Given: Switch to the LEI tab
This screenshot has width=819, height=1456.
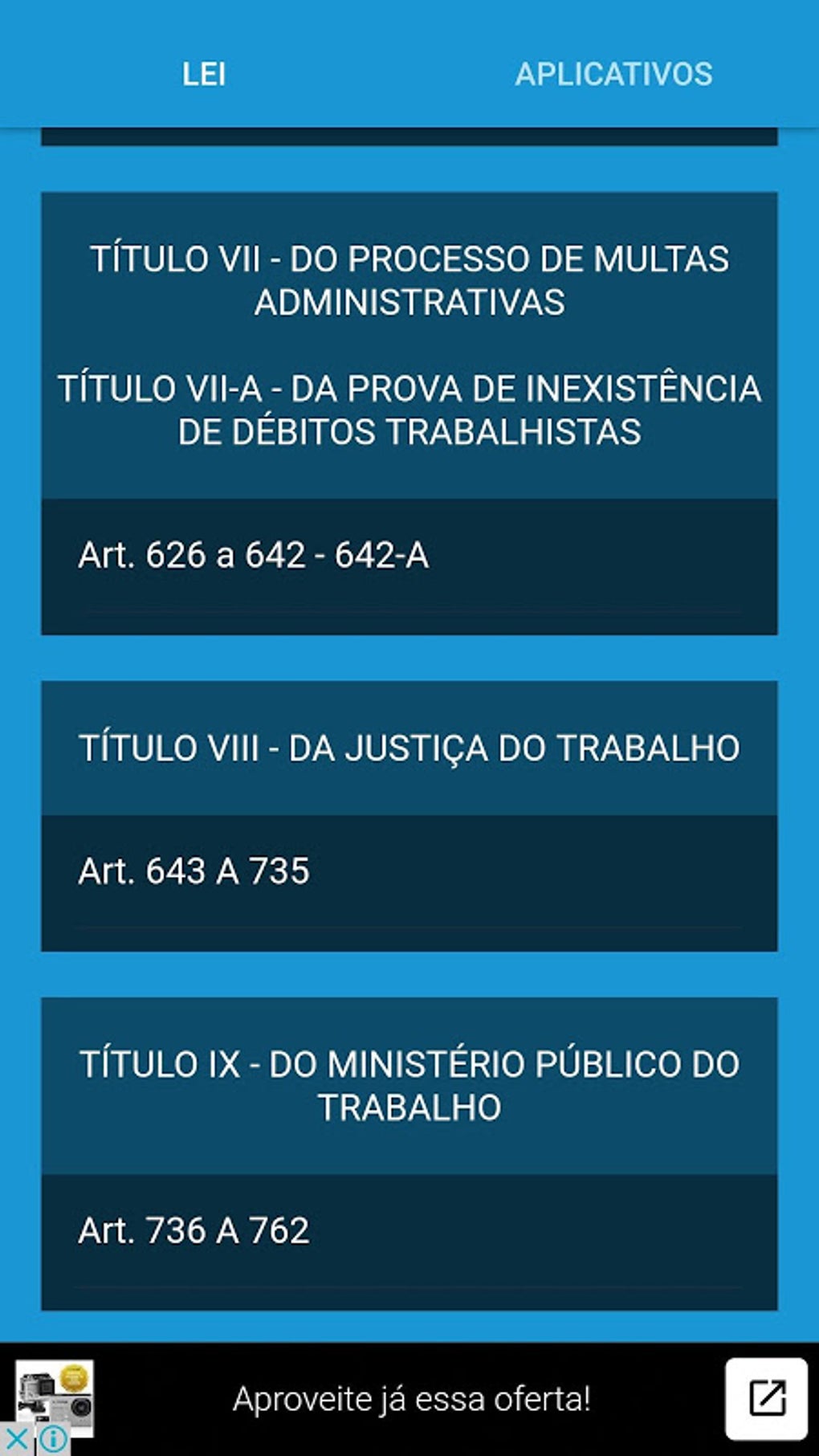Looking at the screenshot, I should (x=203, y=75).
